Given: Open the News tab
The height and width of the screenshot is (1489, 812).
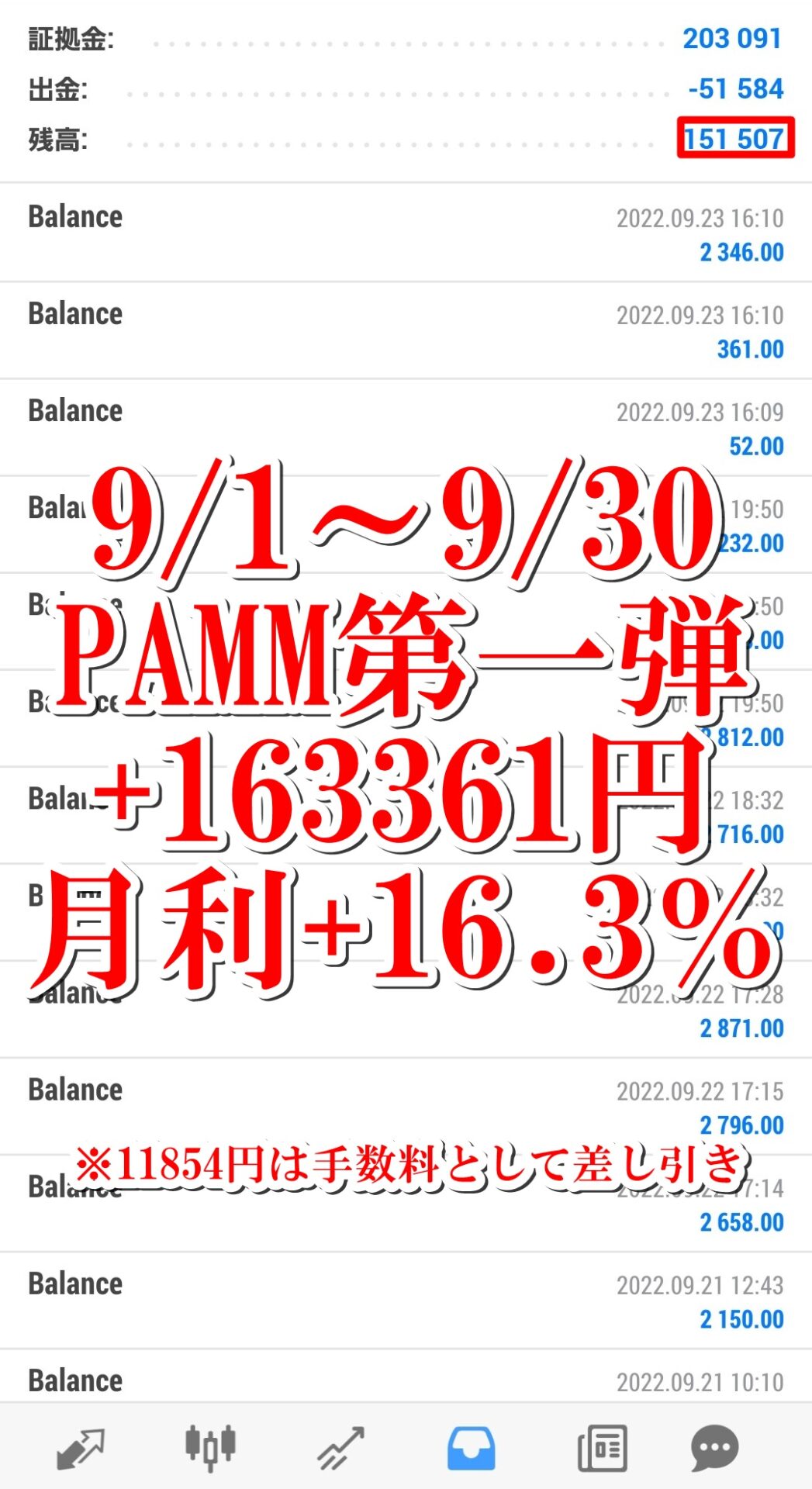Looking at the screenshot, I should pos(603,1448).
